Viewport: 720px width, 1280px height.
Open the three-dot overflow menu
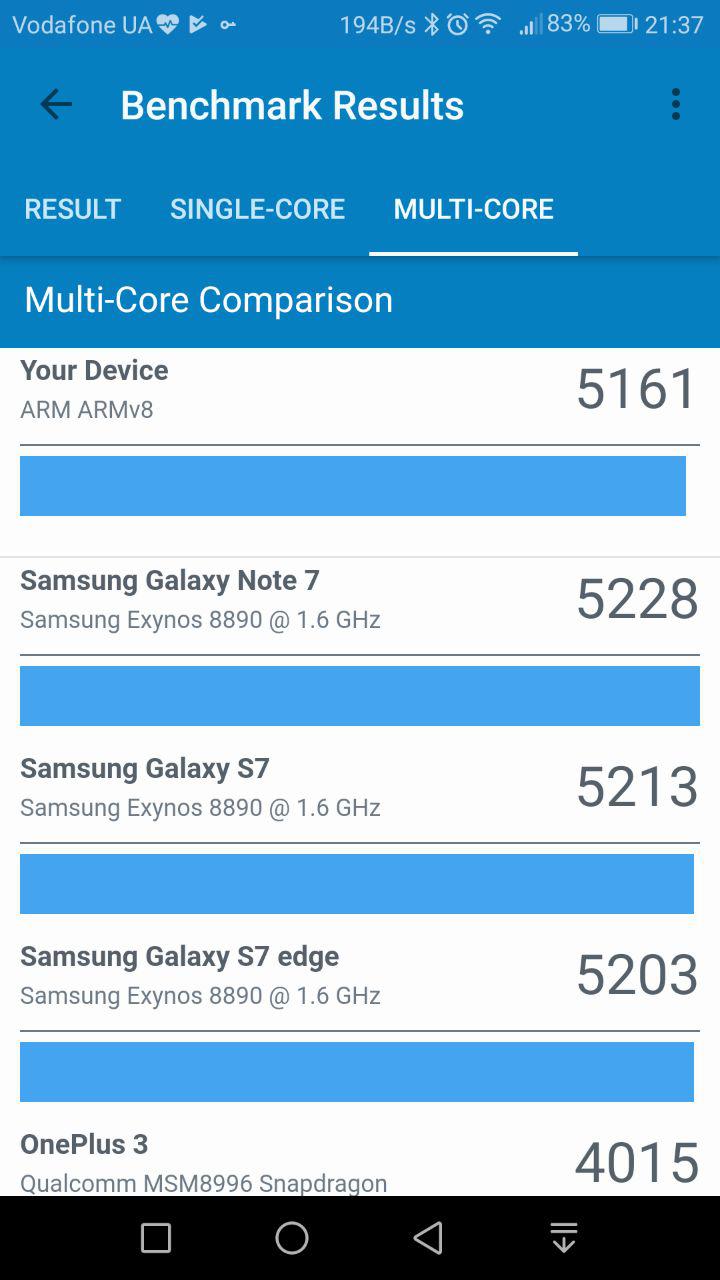(x=676, y=105)
